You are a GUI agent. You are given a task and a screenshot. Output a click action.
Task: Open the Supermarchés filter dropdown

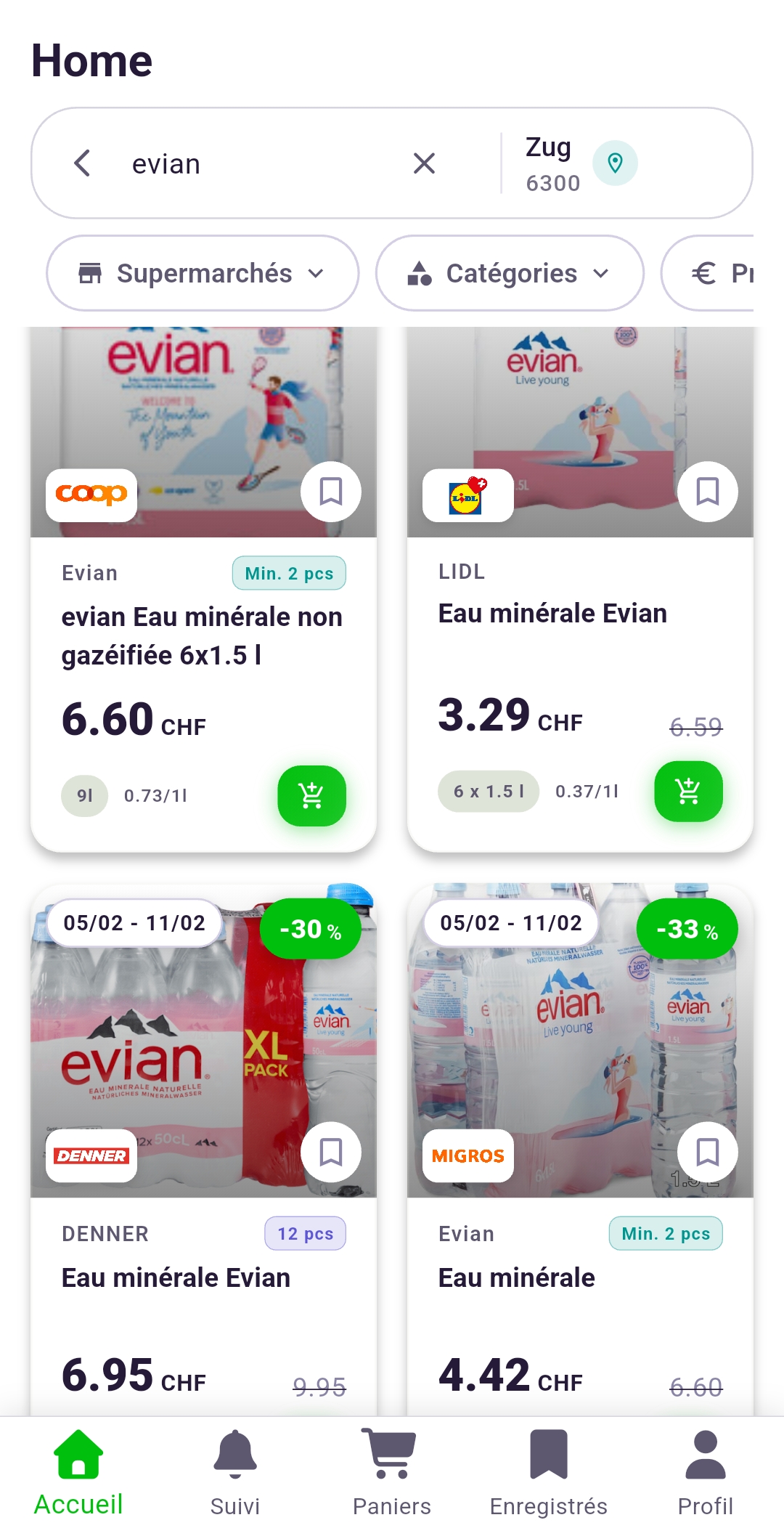[201, 273]
